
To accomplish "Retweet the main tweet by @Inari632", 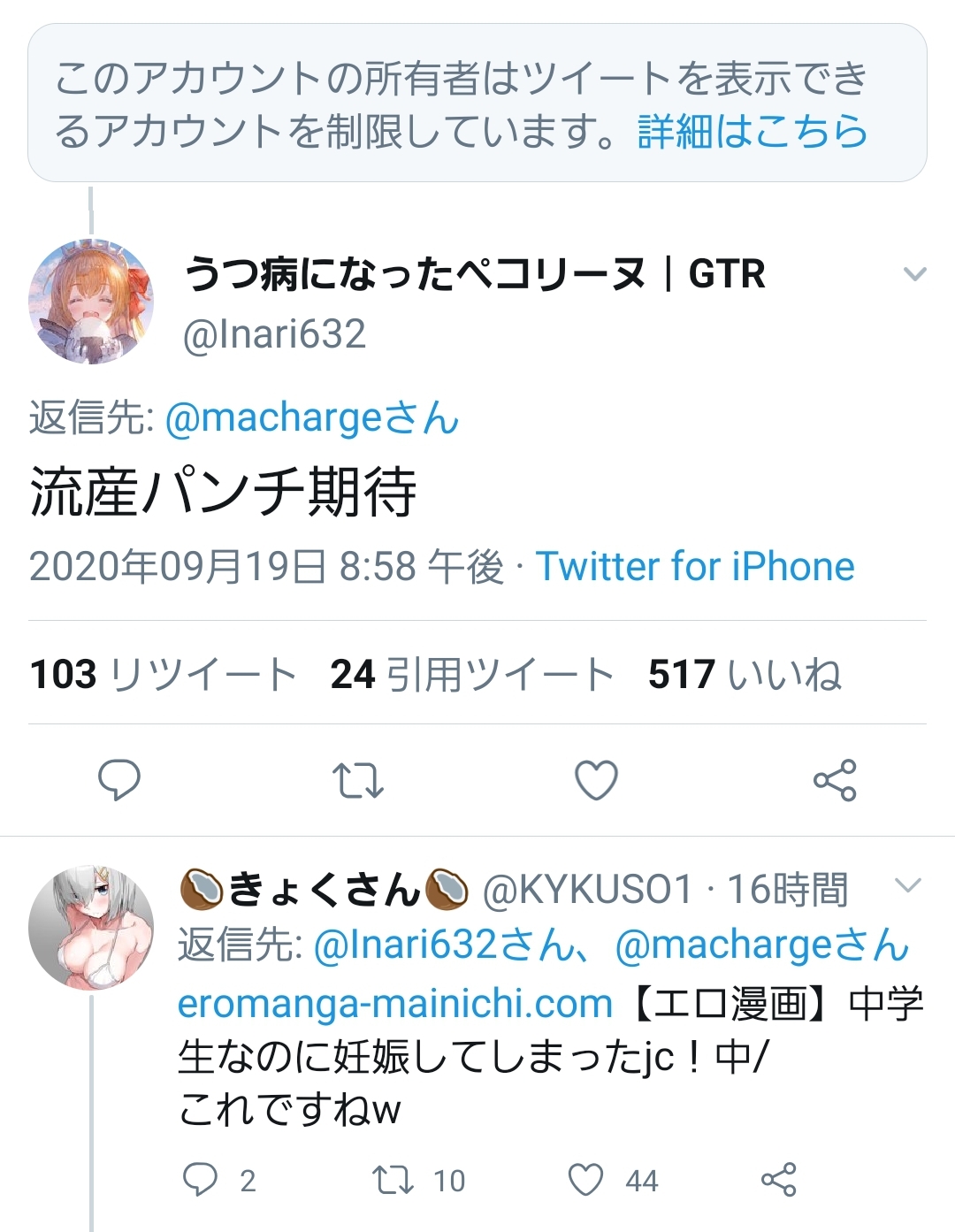I will [x=357, y=780].
